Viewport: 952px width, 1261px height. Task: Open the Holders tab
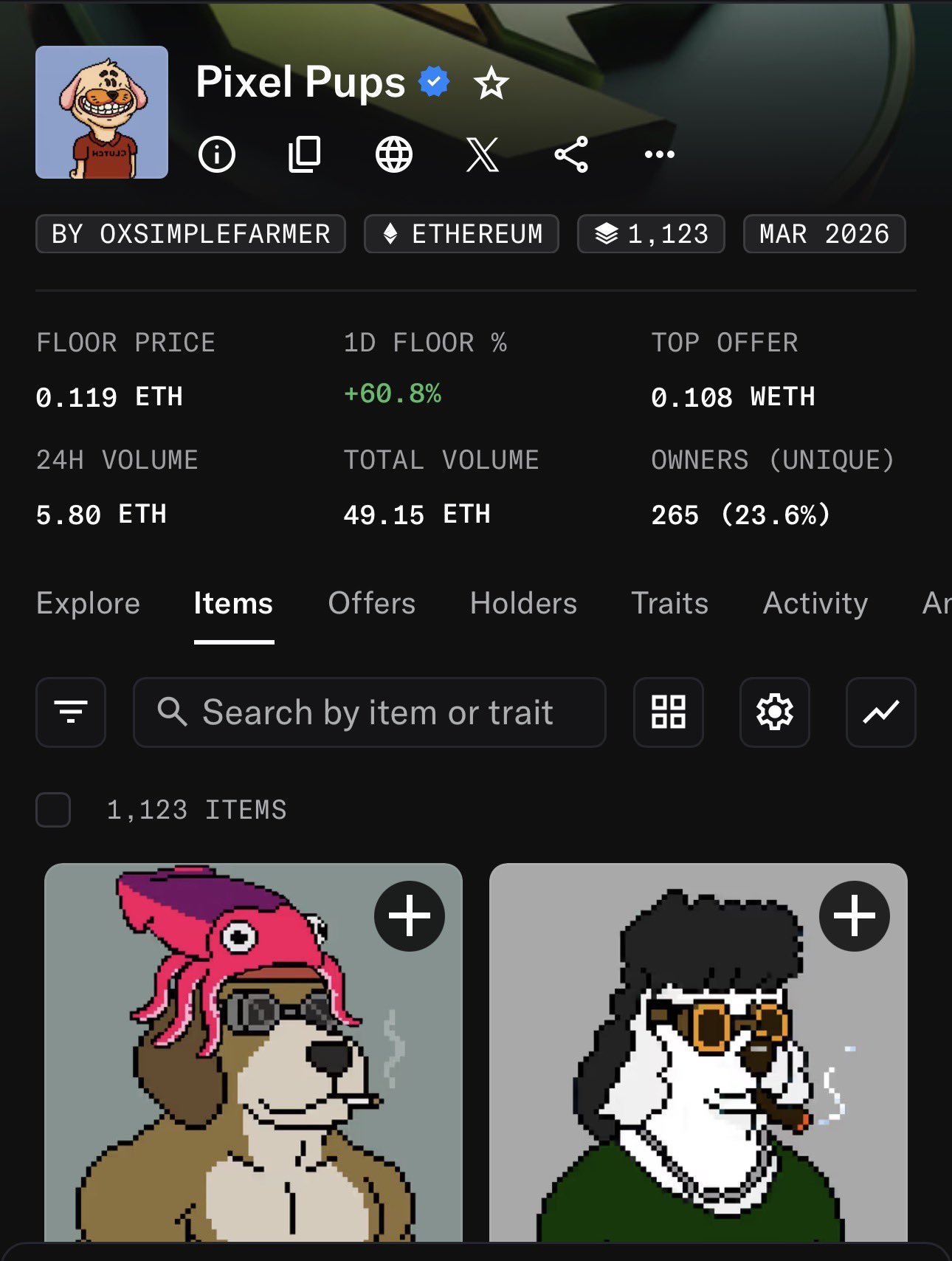click(x=523, y=603)
